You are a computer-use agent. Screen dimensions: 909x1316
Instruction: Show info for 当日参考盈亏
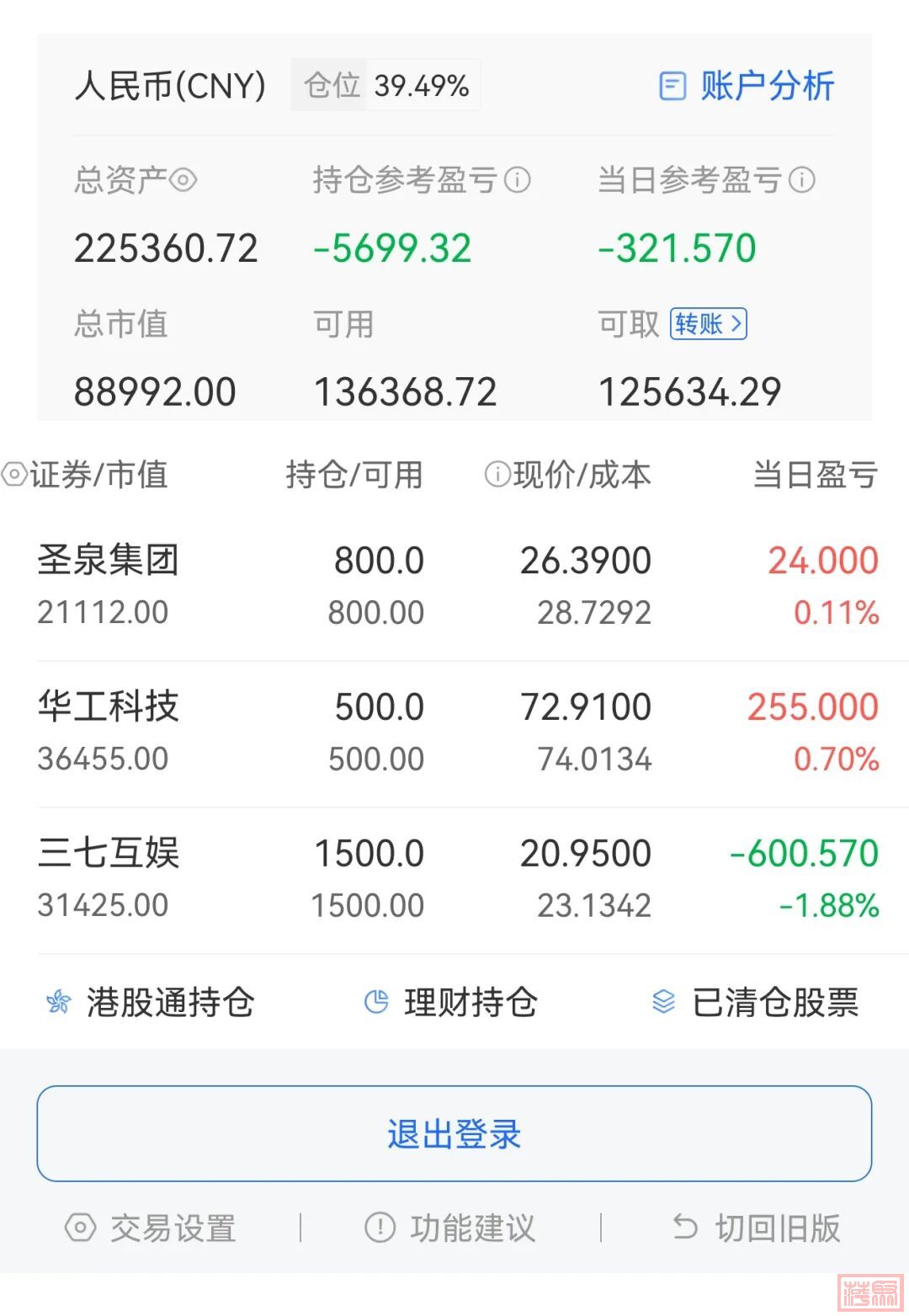pos(801,179)
